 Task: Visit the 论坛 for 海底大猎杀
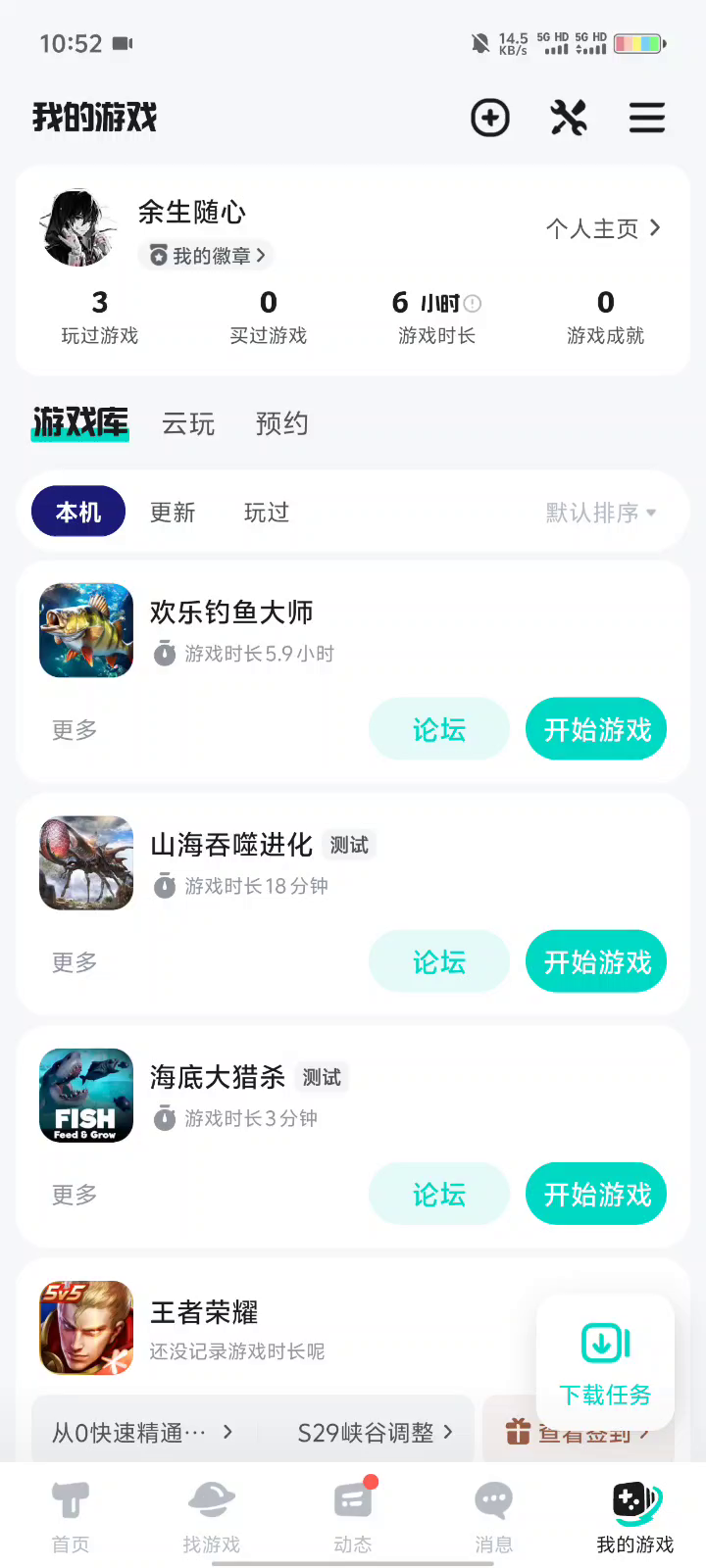click(439, 1195)
